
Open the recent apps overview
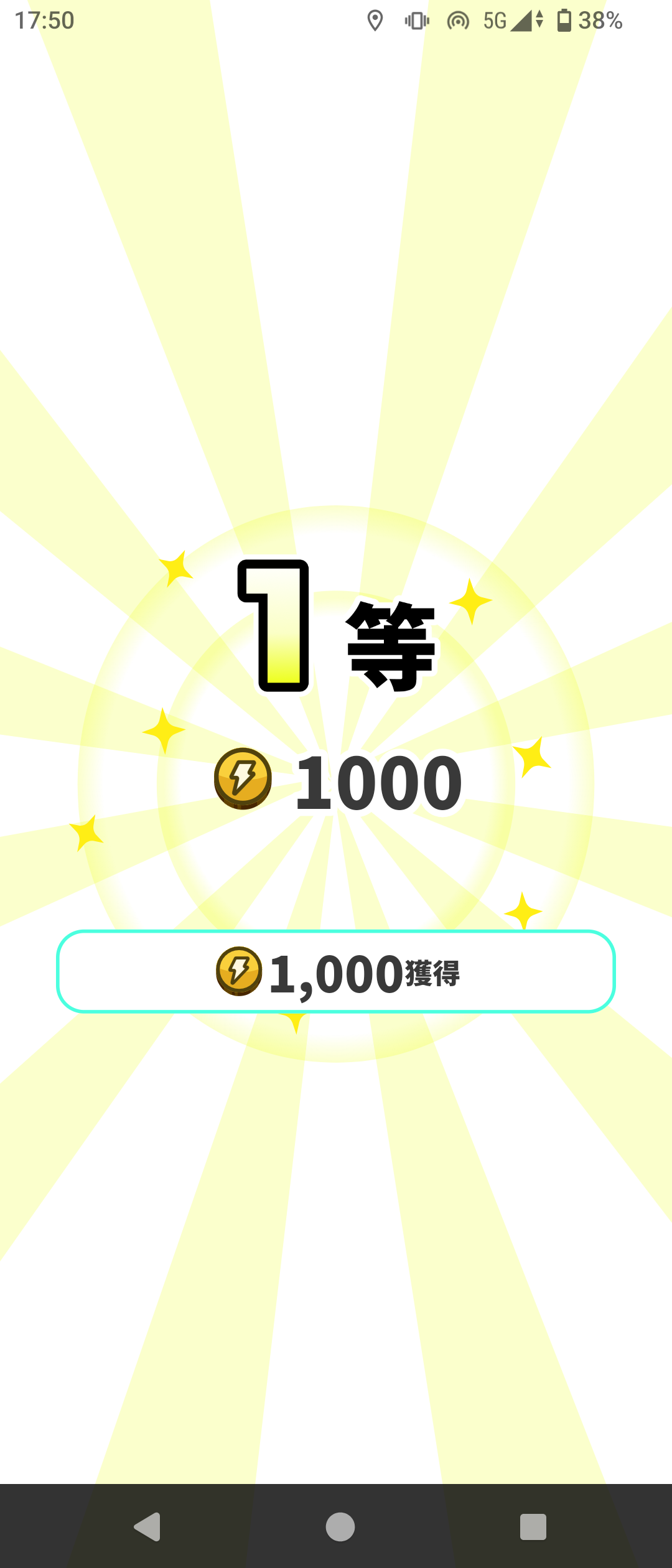533,1527
